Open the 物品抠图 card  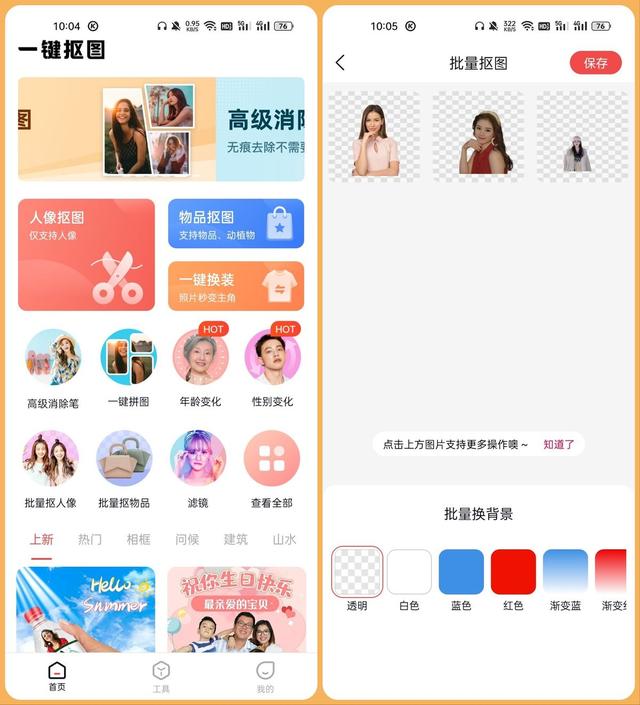pyautogui.click(x=235, y=224)
